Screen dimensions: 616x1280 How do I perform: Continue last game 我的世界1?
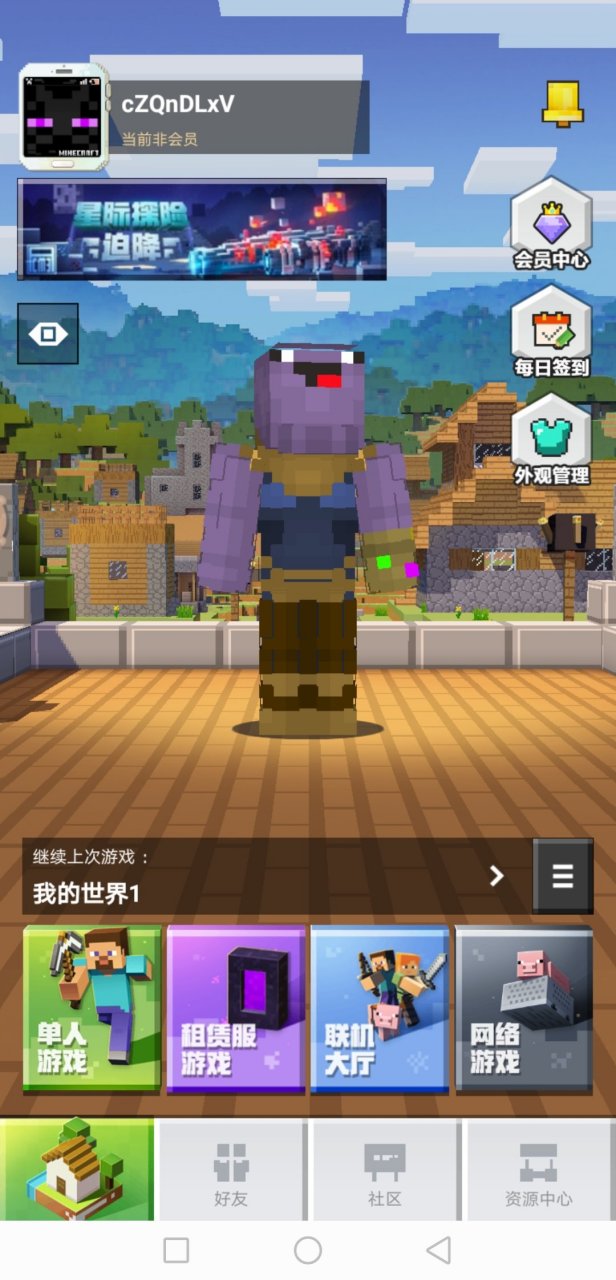point(270,877)
